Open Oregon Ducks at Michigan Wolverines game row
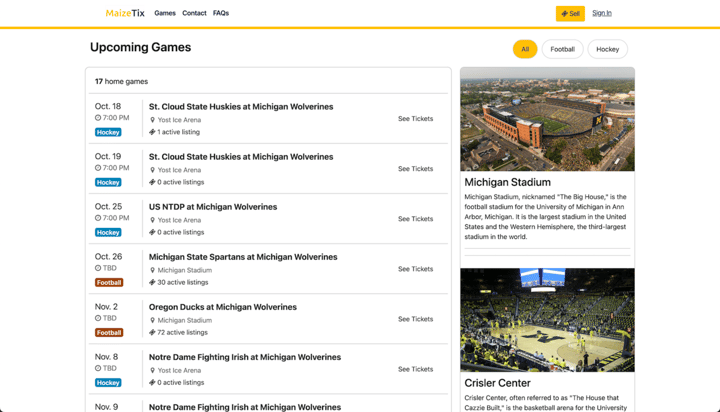Screen dimensions: 720x412 (223, 307)
